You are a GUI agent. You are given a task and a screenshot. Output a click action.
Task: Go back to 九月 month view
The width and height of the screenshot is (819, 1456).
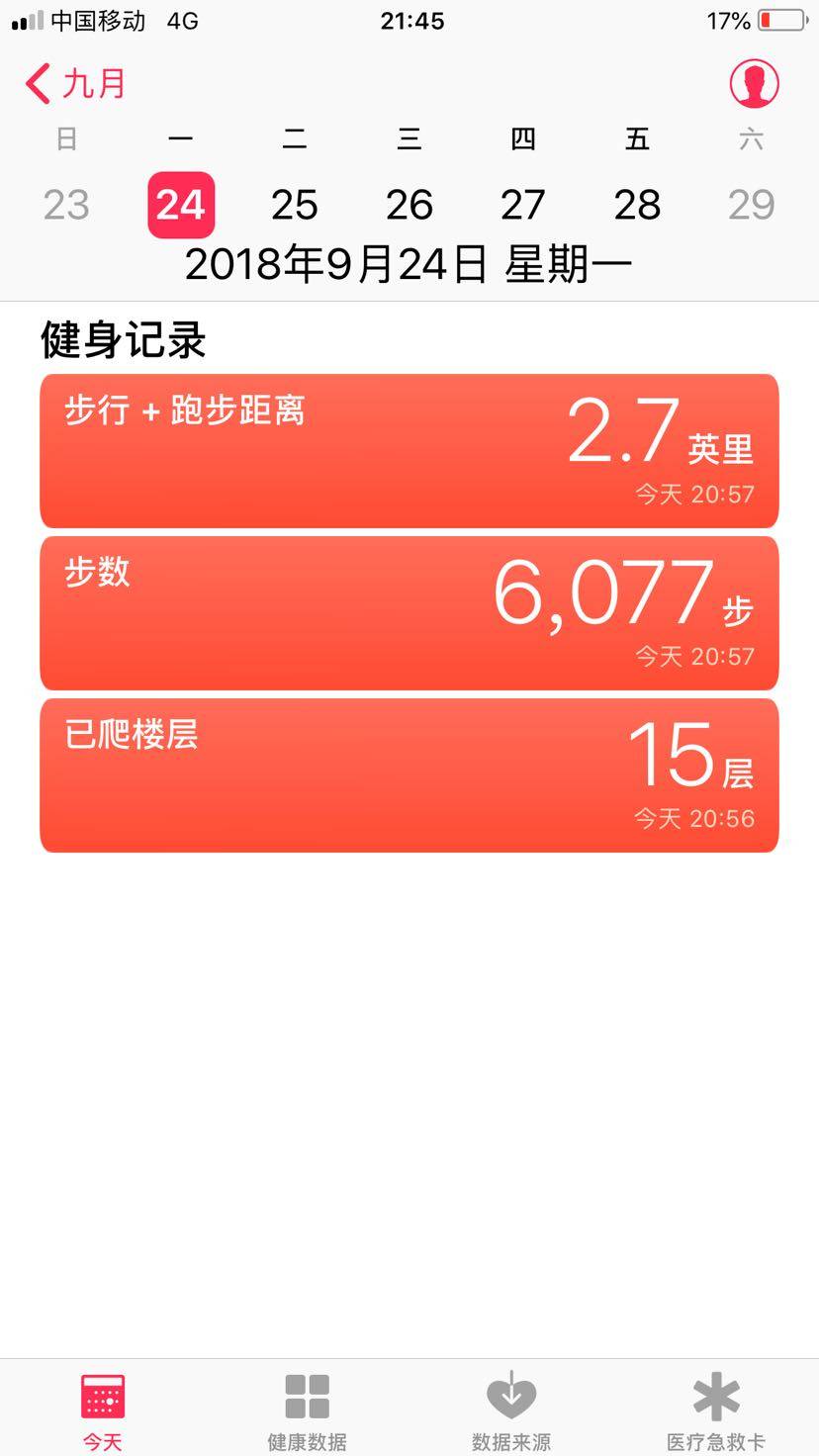76,84
